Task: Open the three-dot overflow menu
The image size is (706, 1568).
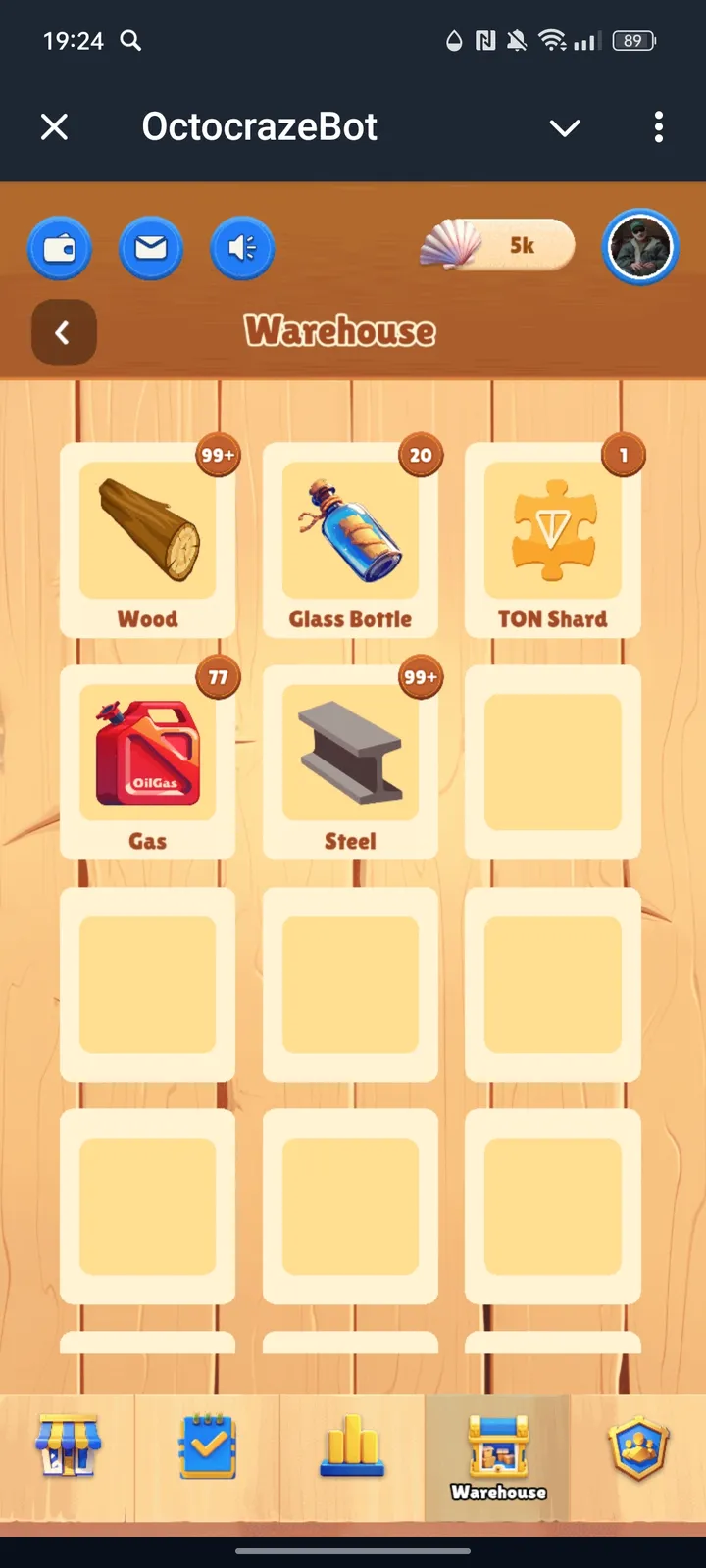Action: tap(658, 126)
